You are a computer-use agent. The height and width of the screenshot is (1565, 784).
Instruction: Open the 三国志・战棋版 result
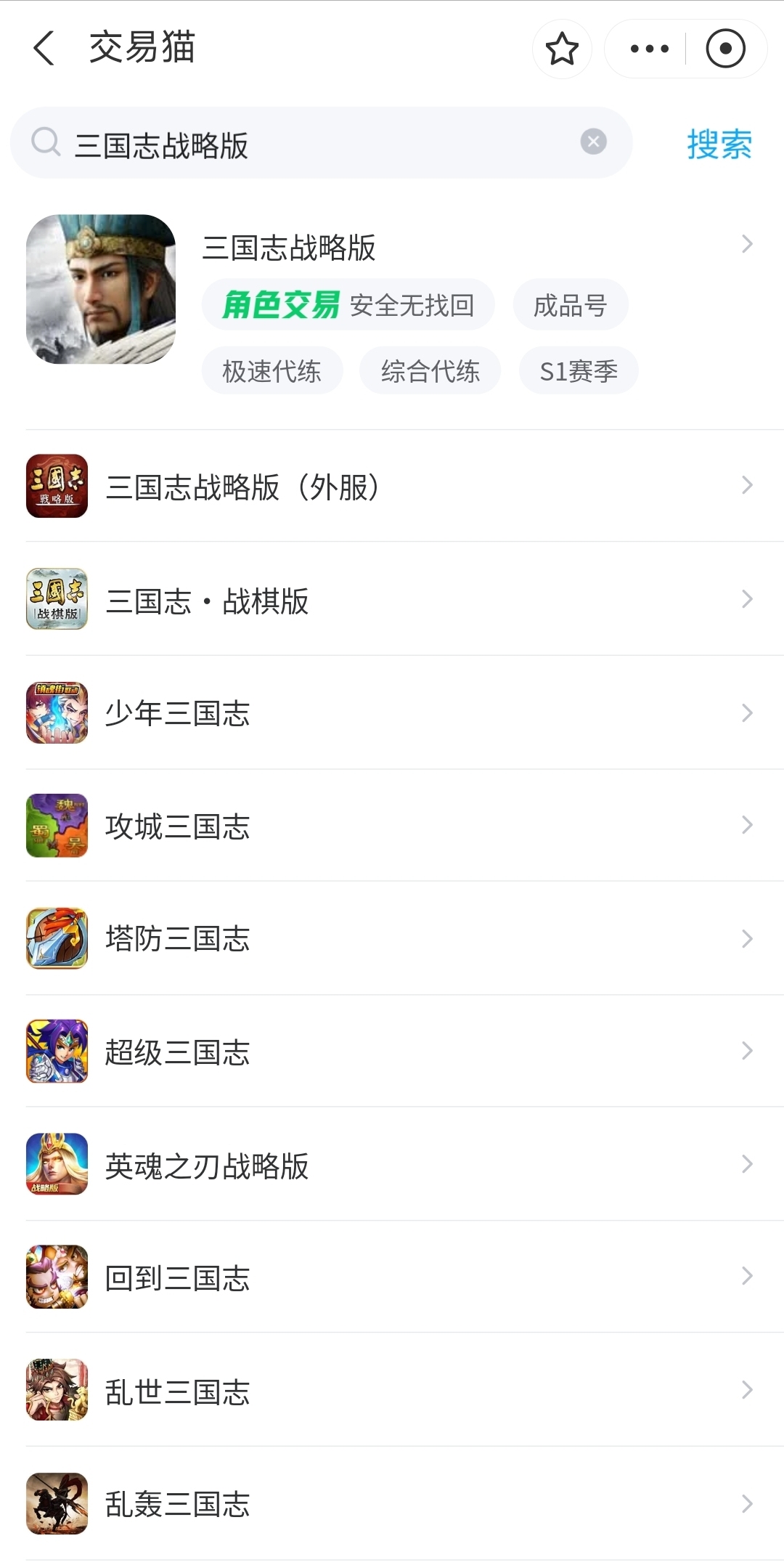coord(392,600)
